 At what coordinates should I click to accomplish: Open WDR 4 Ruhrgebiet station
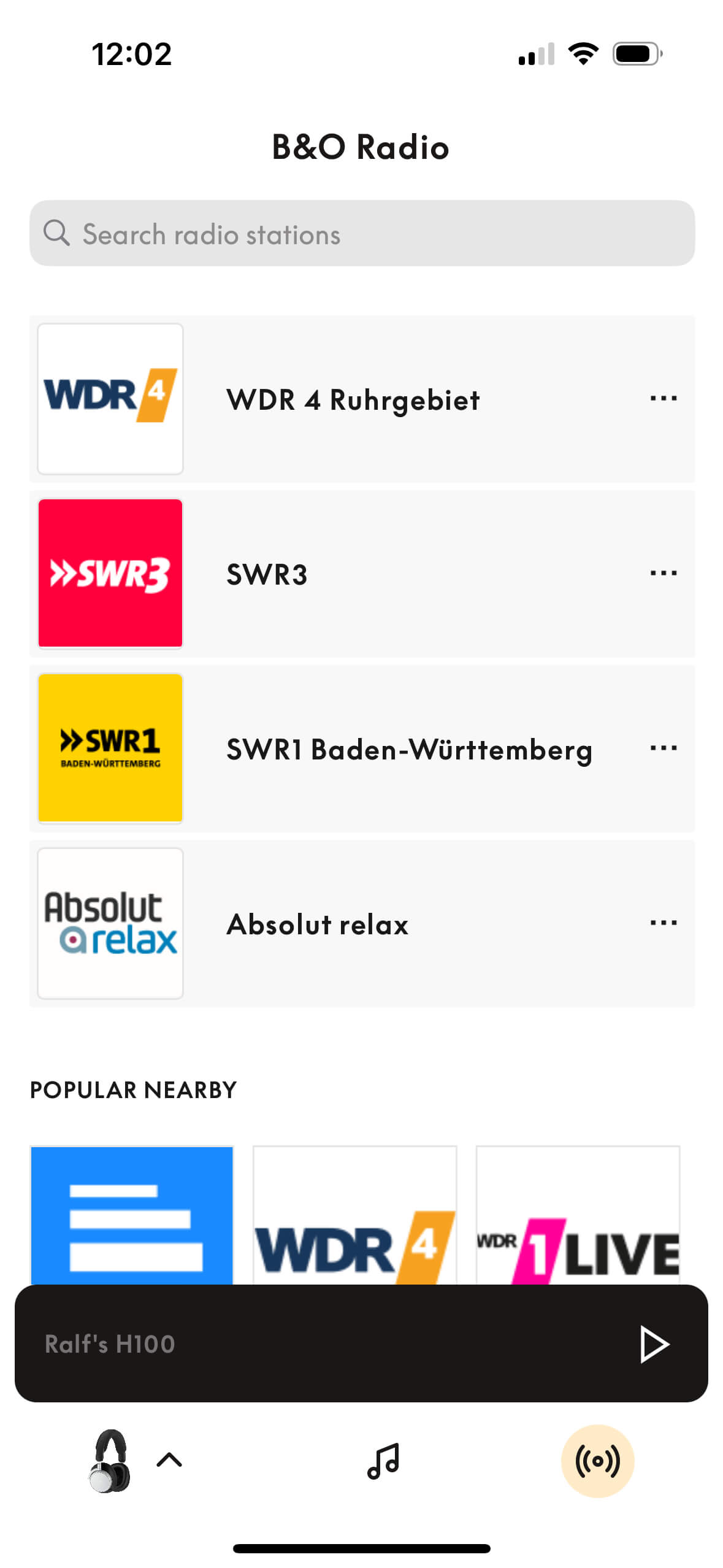[x=353, y=399]
